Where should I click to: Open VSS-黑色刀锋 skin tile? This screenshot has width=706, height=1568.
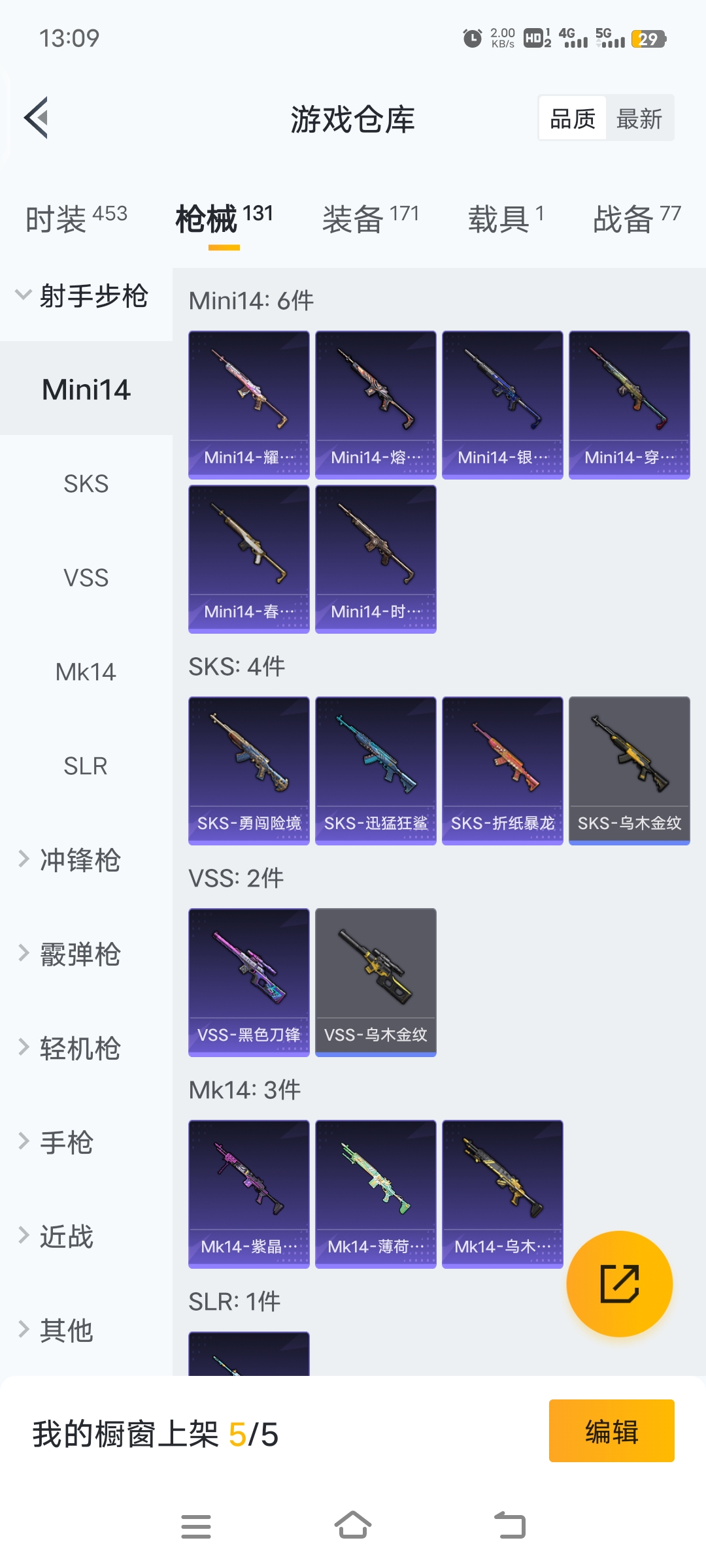pyautogui.click(x=249, y=982)
